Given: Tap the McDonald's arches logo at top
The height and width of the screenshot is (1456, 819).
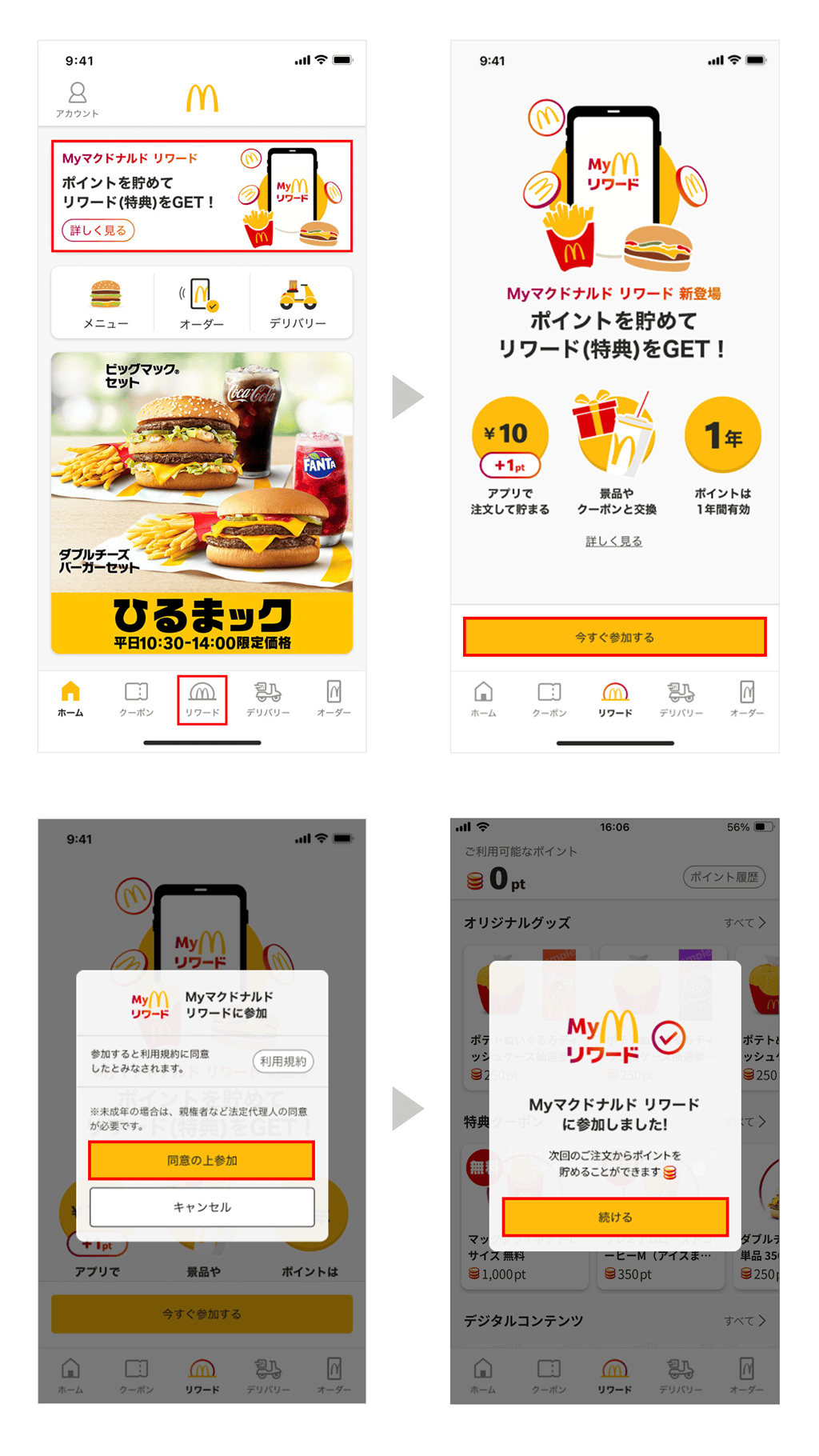Looking at the screenshot, I should coord(202,96).
